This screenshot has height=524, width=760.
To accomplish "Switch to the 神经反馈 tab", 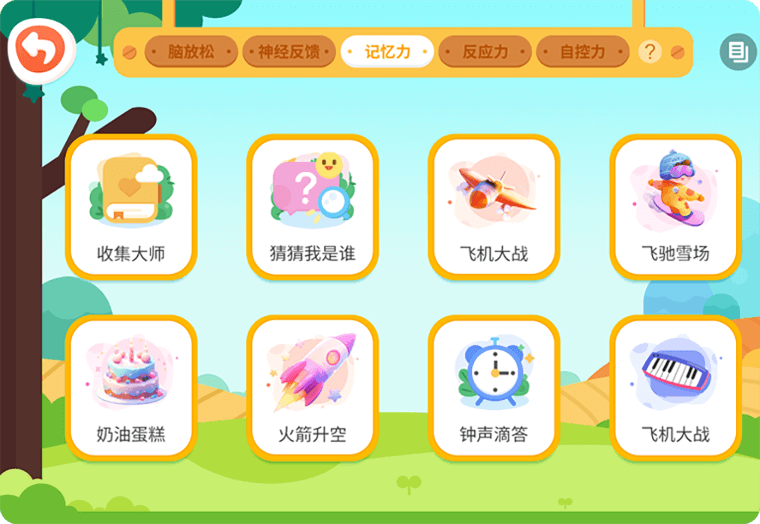I will 289,52.
